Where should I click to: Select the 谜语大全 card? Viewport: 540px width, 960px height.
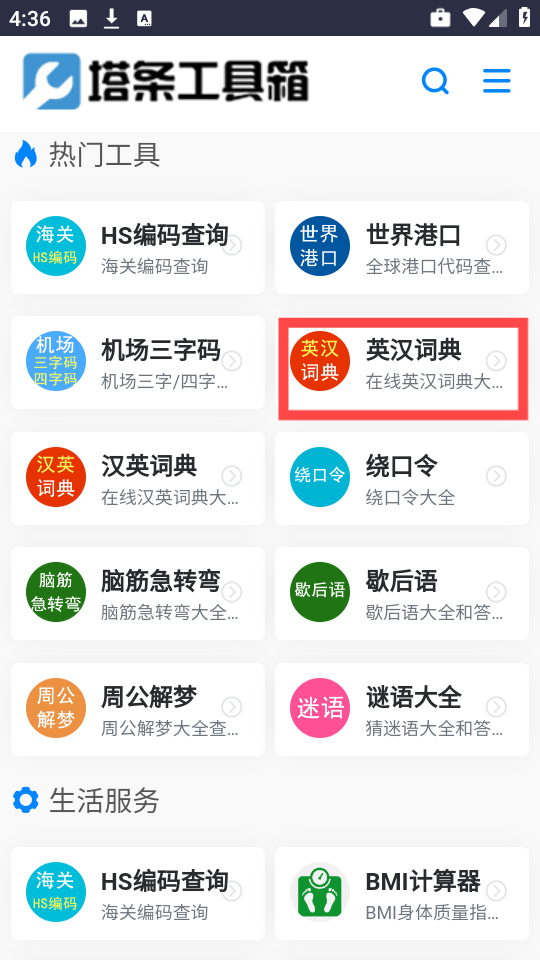click(x=402, y=709)
